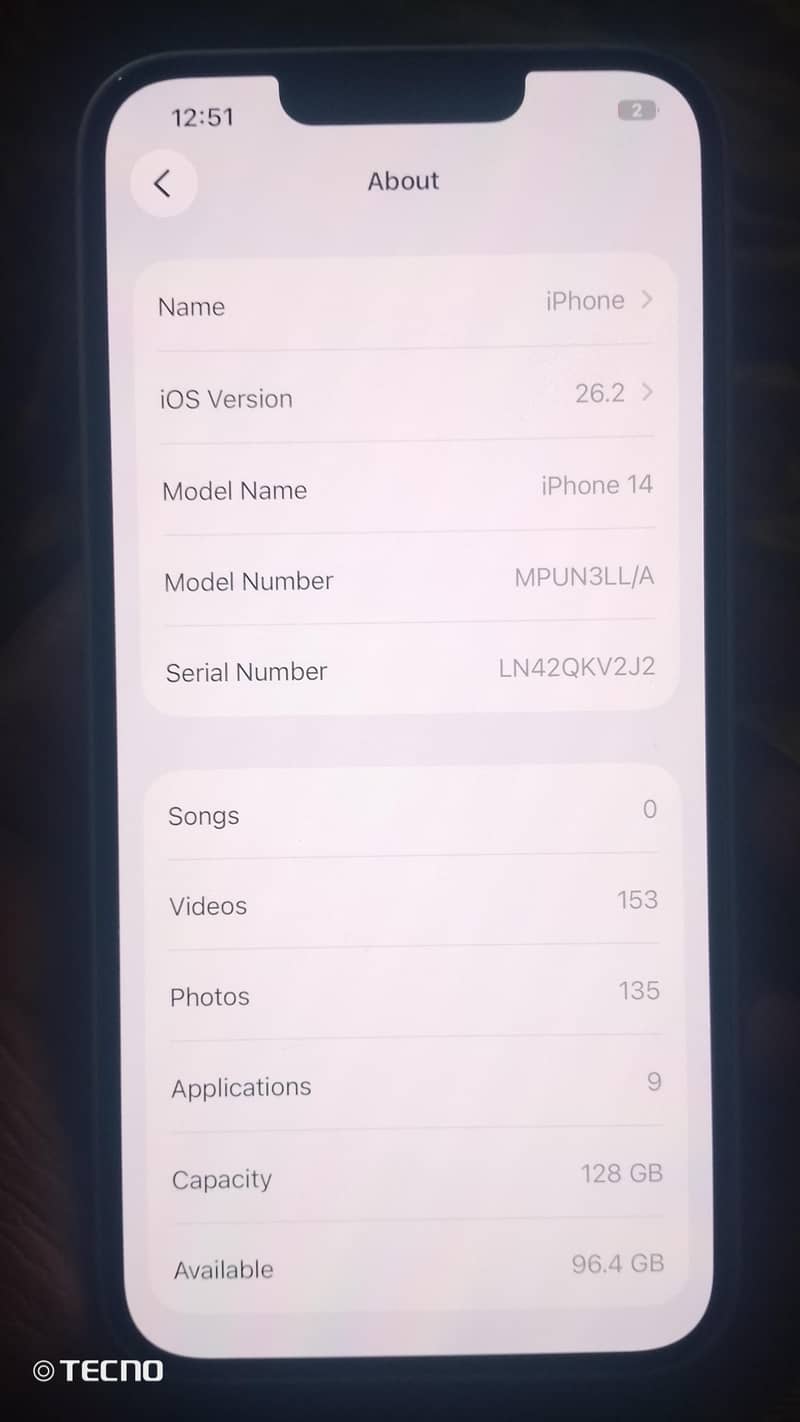
Task: Open the iOS Version 26.2 details
Action: 405,396
